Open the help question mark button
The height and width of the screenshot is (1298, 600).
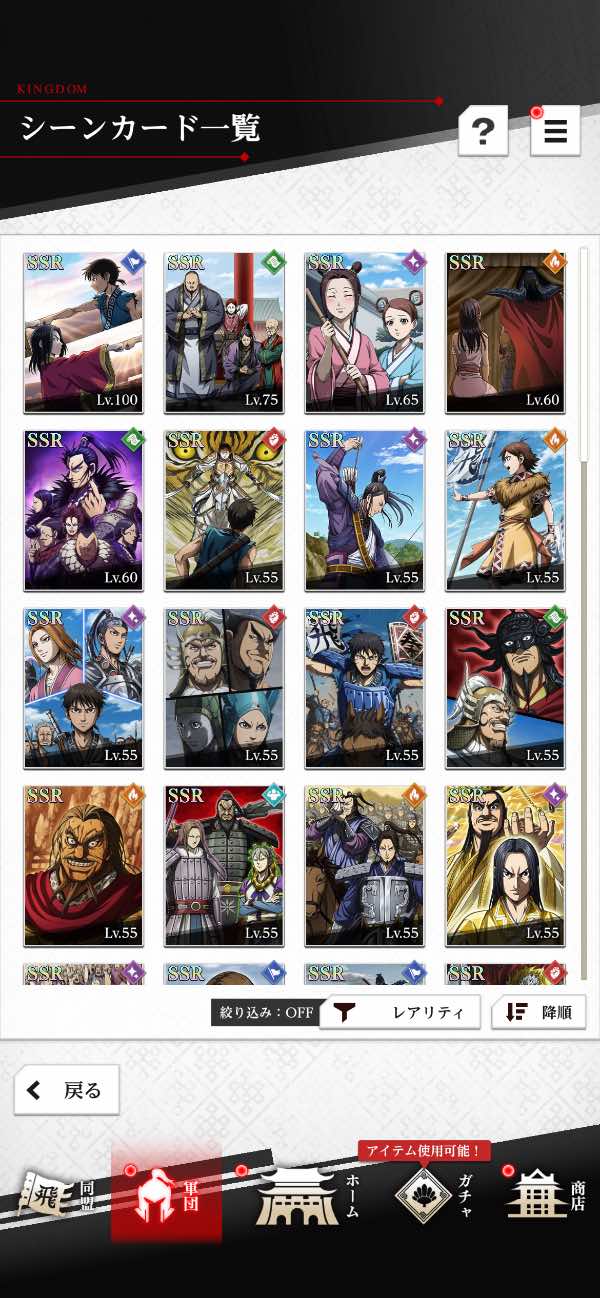483,131
